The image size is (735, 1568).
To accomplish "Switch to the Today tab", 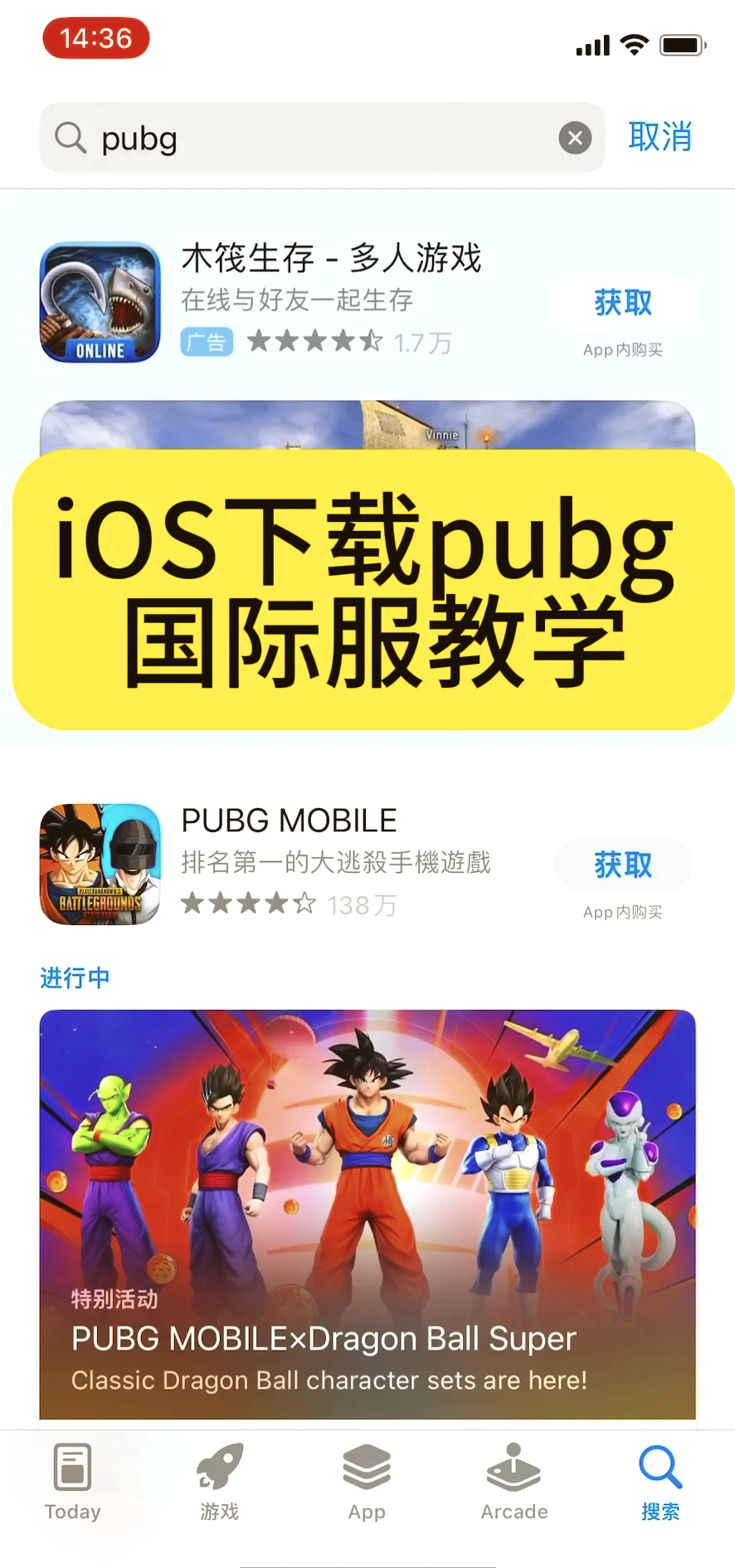I will tap(73, 1482).
